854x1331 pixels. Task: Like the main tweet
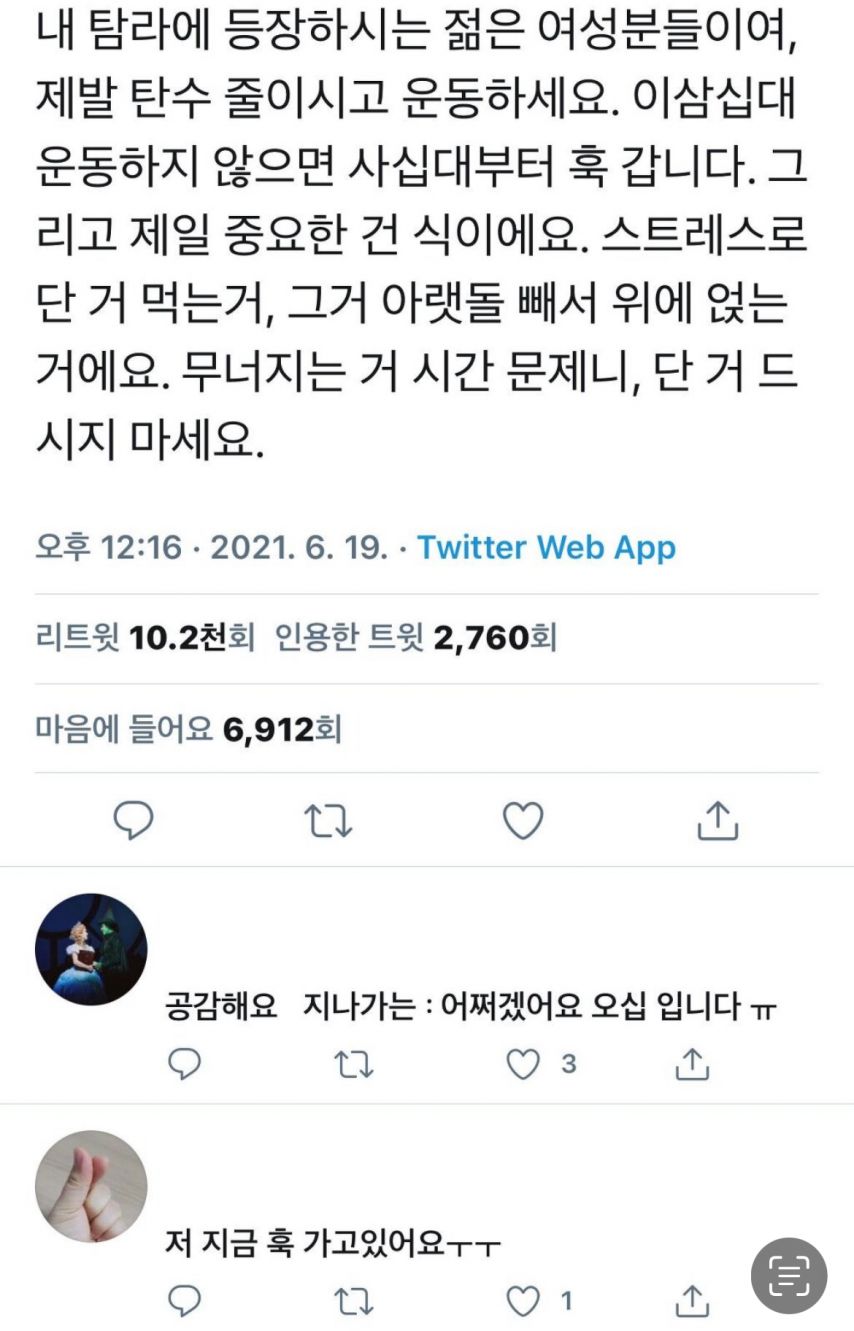pyautogui.click(x=522, y=821)
